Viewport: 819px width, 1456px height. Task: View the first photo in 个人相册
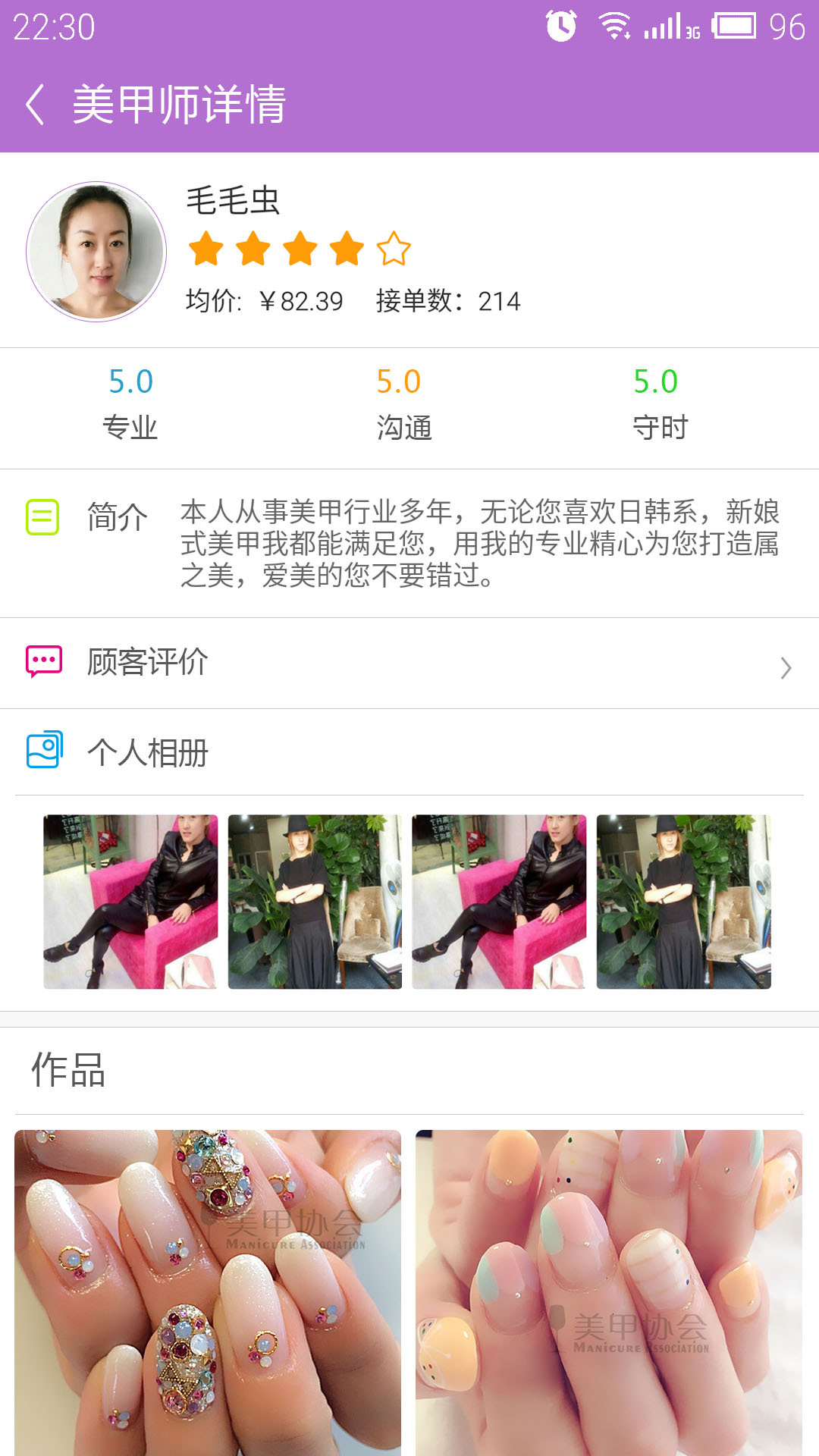[130, 902]
